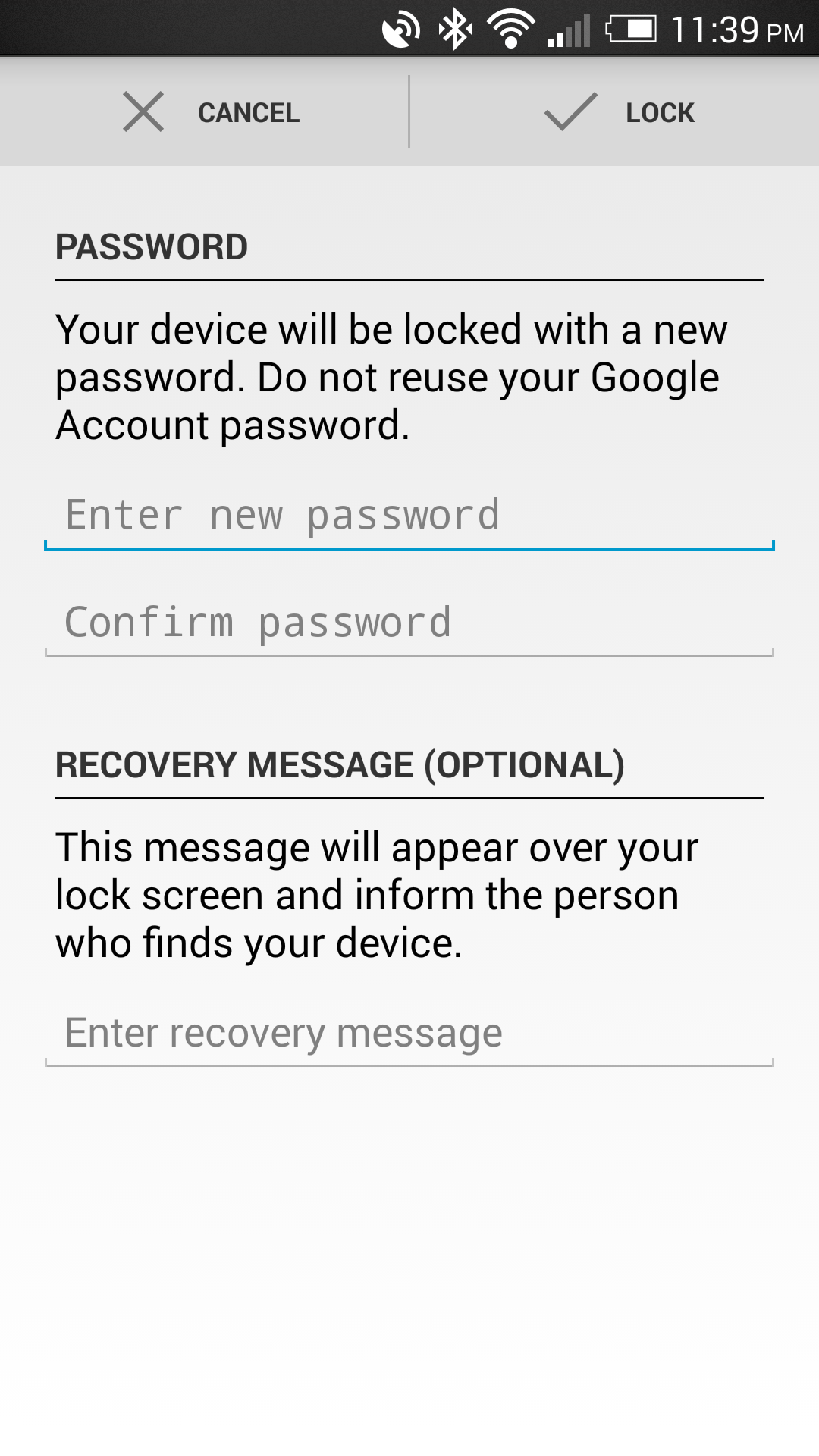Tap the Enter recovery message field
The width and height of the screenshot is (819, 1456).
409,1033
